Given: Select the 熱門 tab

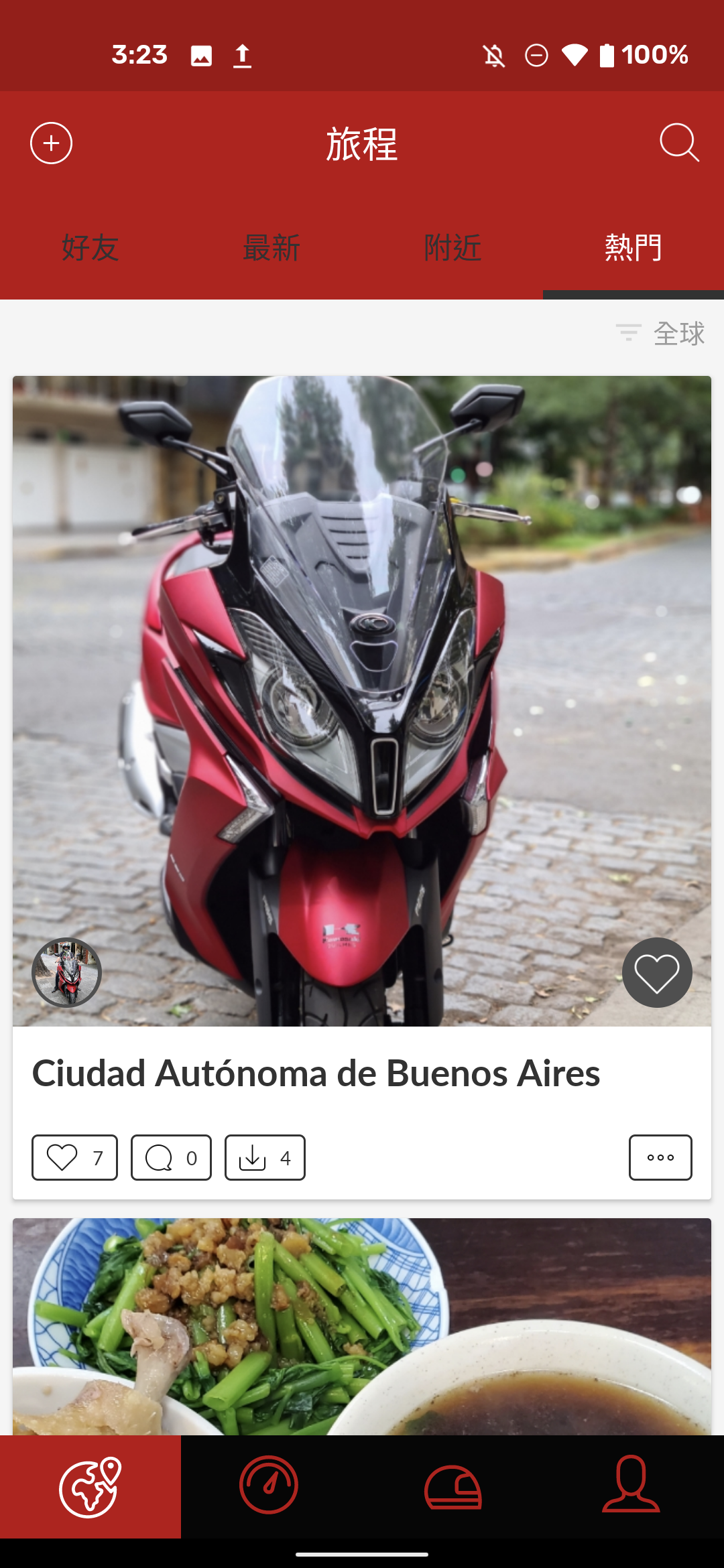Looking at the screenshot, I should click(633, 248).
